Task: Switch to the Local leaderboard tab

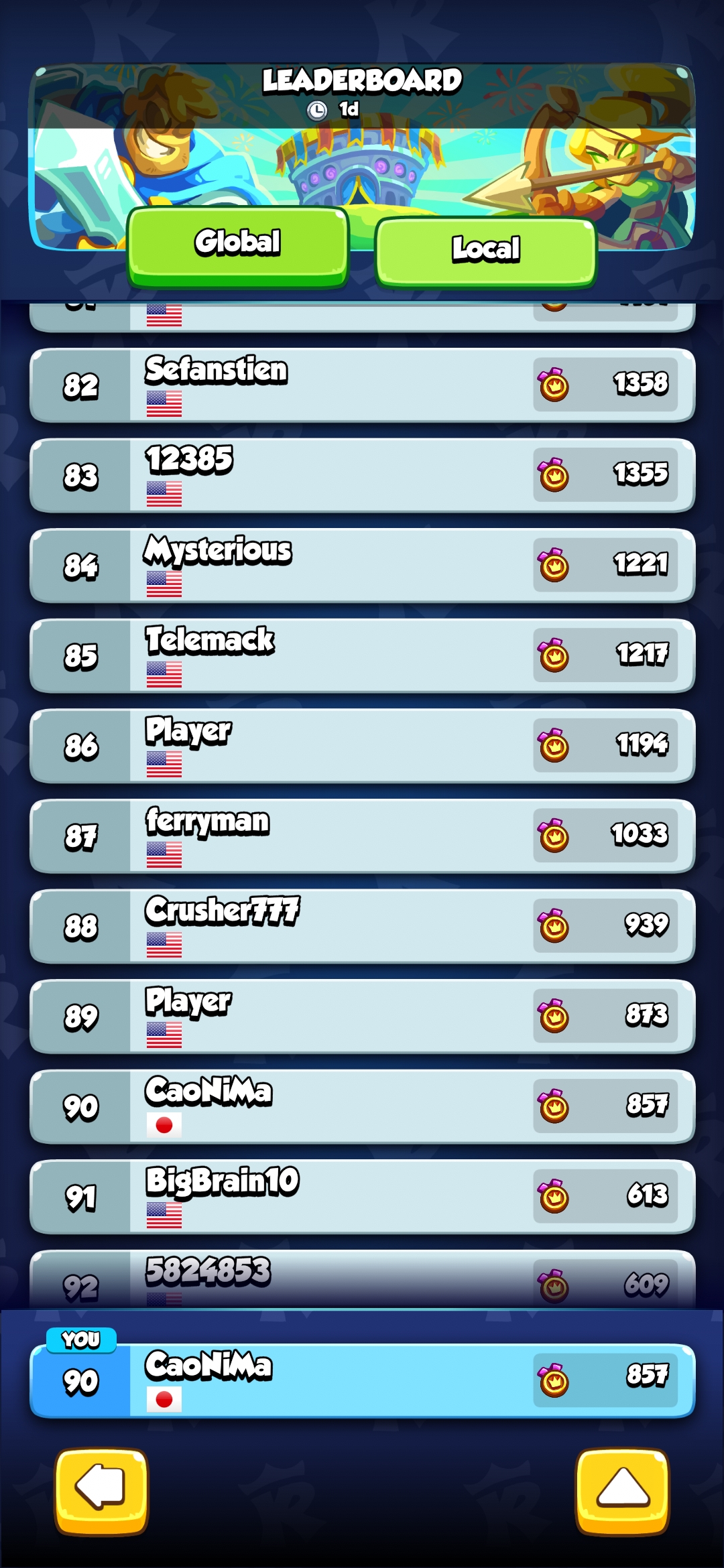Action: coord(486,250)
